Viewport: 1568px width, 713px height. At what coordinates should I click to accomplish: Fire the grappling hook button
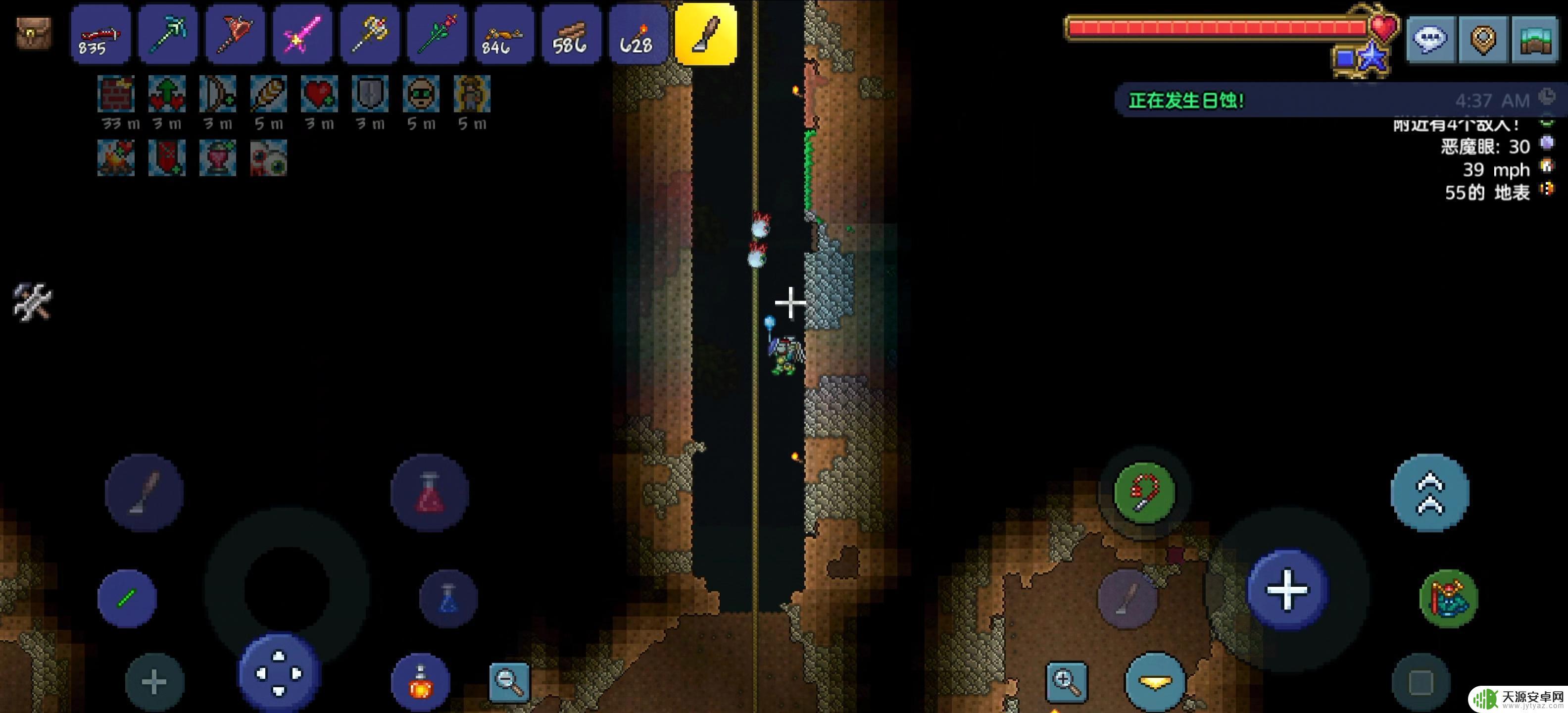point(1144,493)
